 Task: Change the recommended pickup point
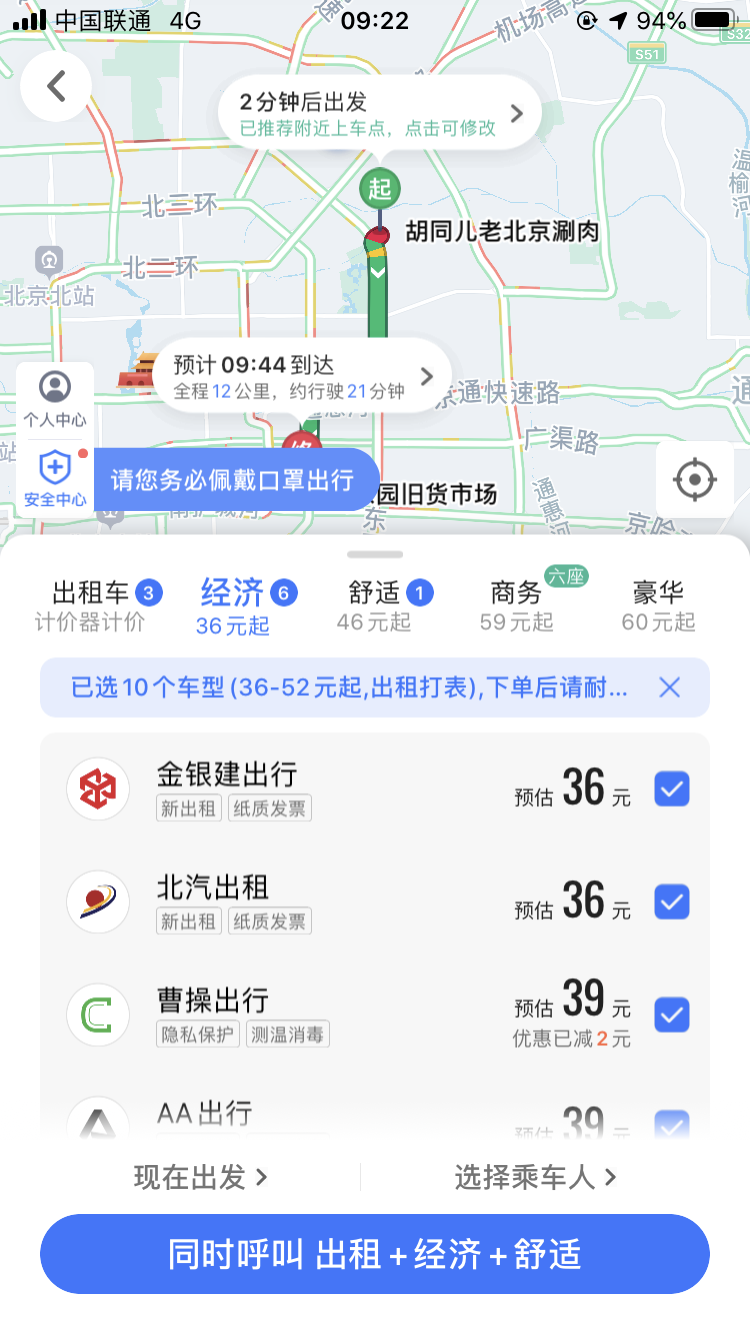coord(380,114)
